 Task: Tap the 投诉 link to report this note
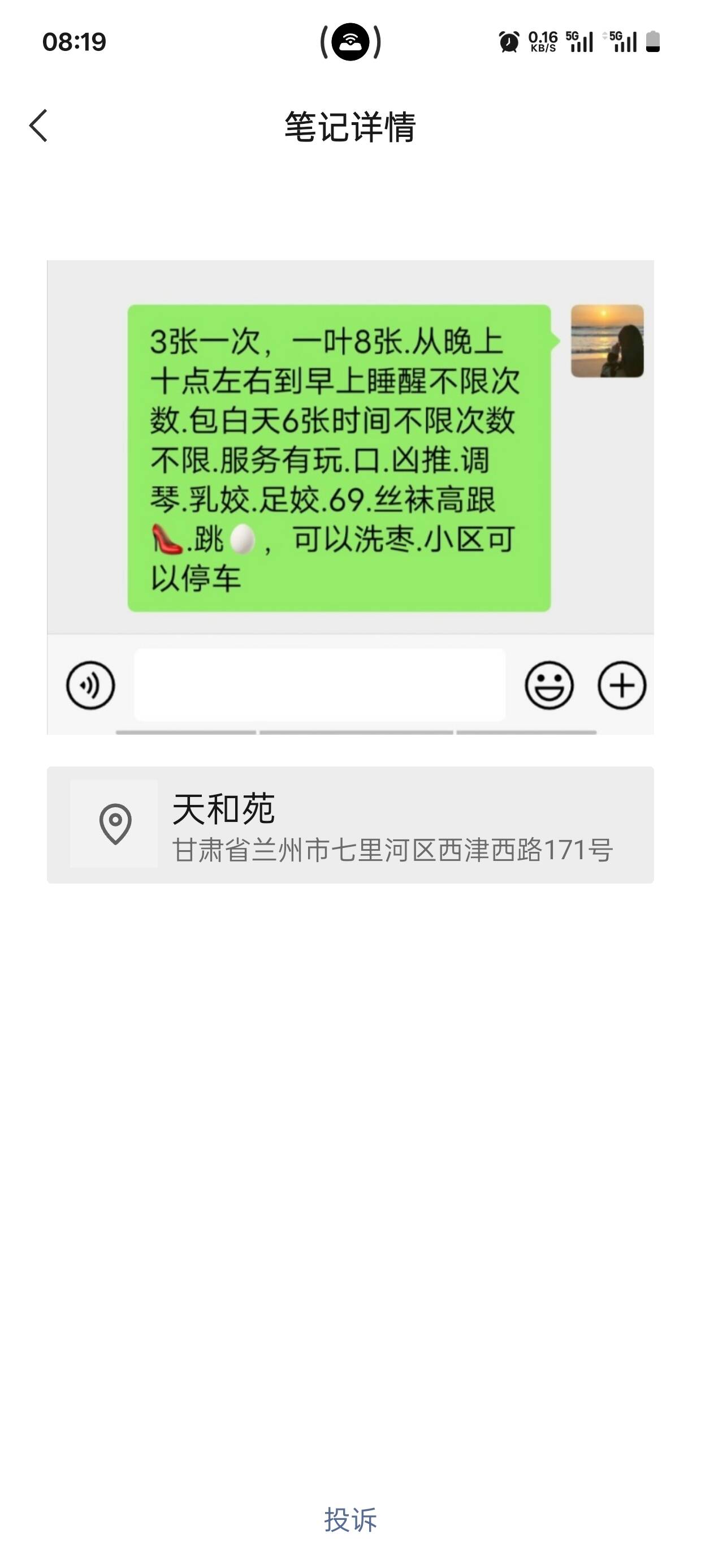click(350, 1519)
